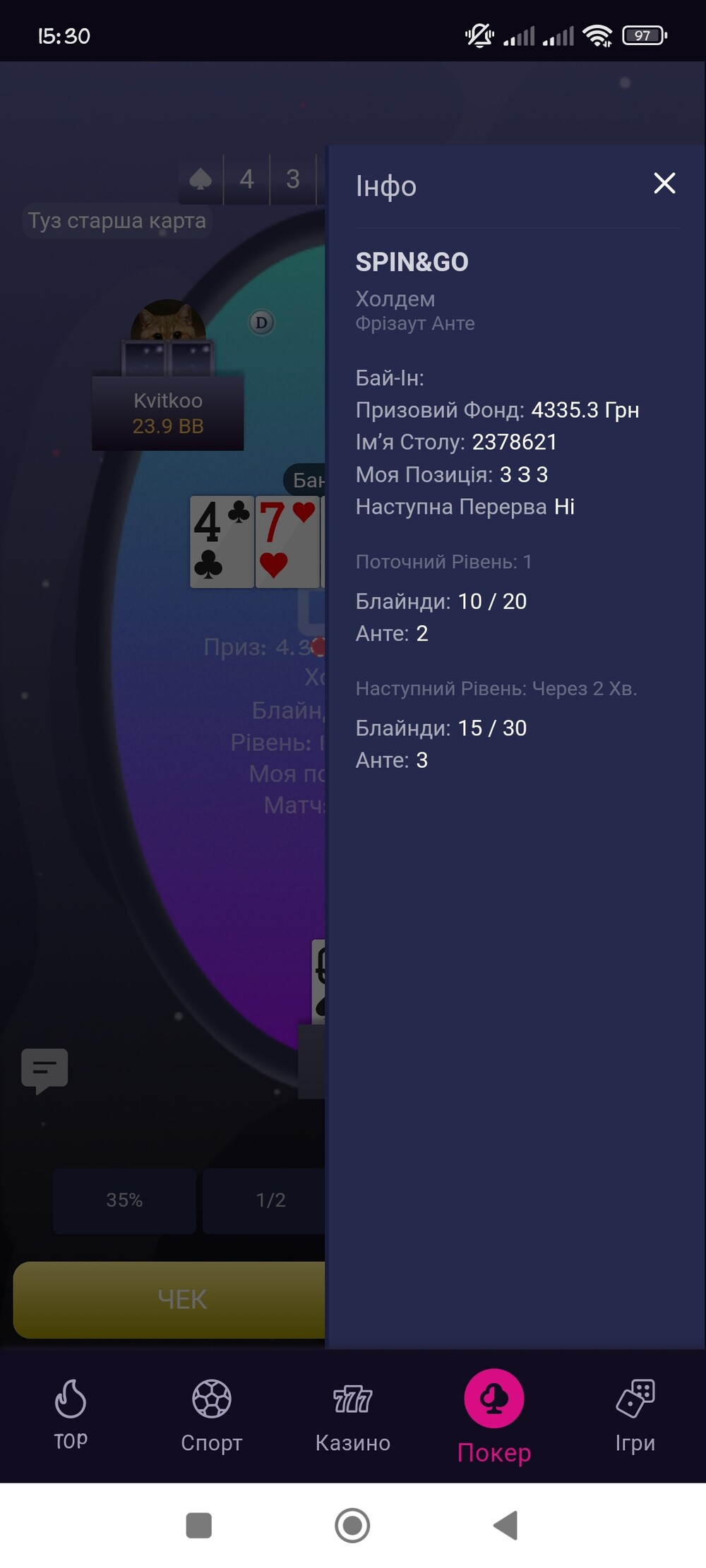Open the chat bubble icon
This screenshot has width=706, height=1568.
pyautogui.click(x=44, y=1071)
